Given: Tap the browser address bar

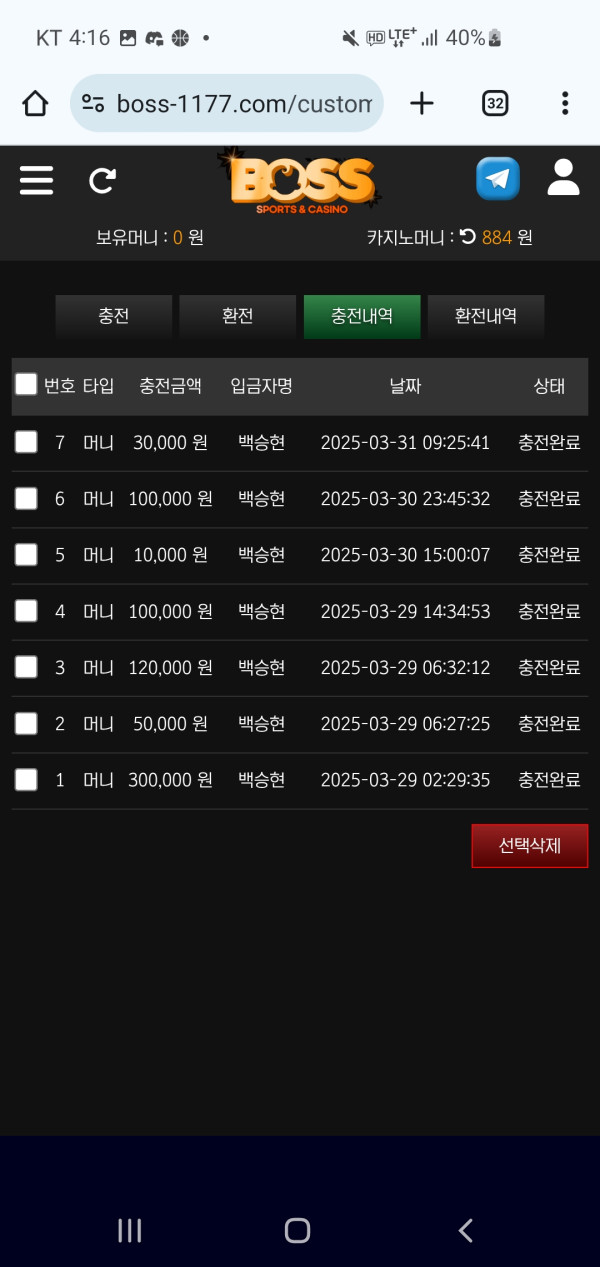Looking at the screenshot, I should 227,103.
